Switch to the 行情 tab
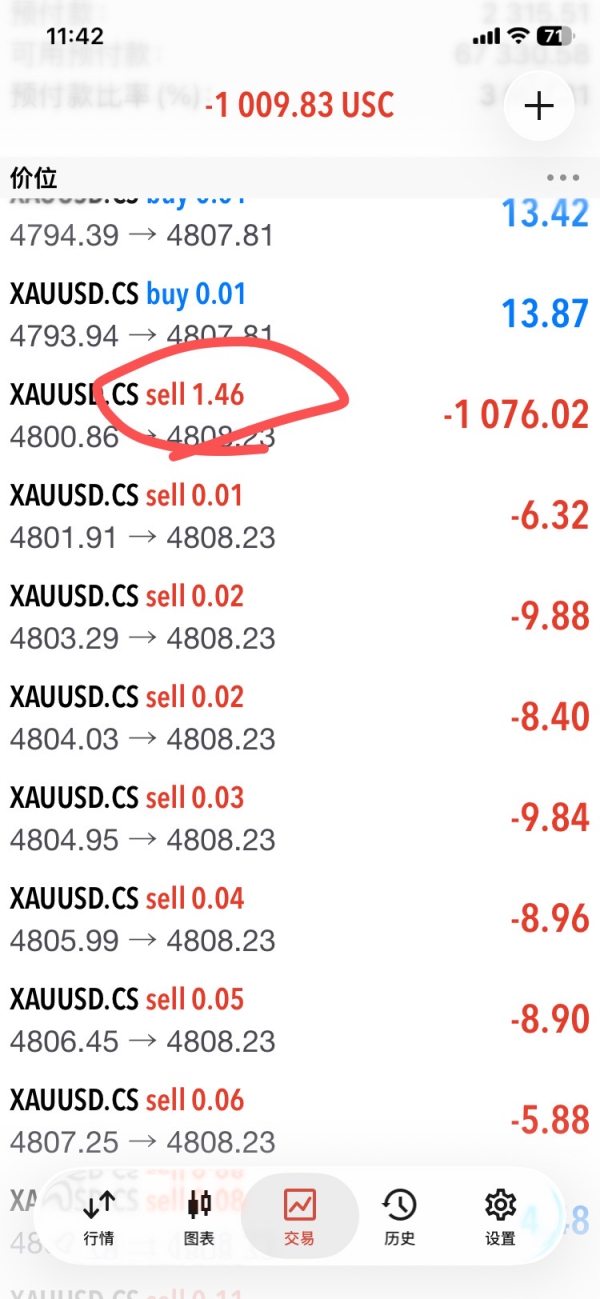 pyautogui.click(x=99, y=1216)
